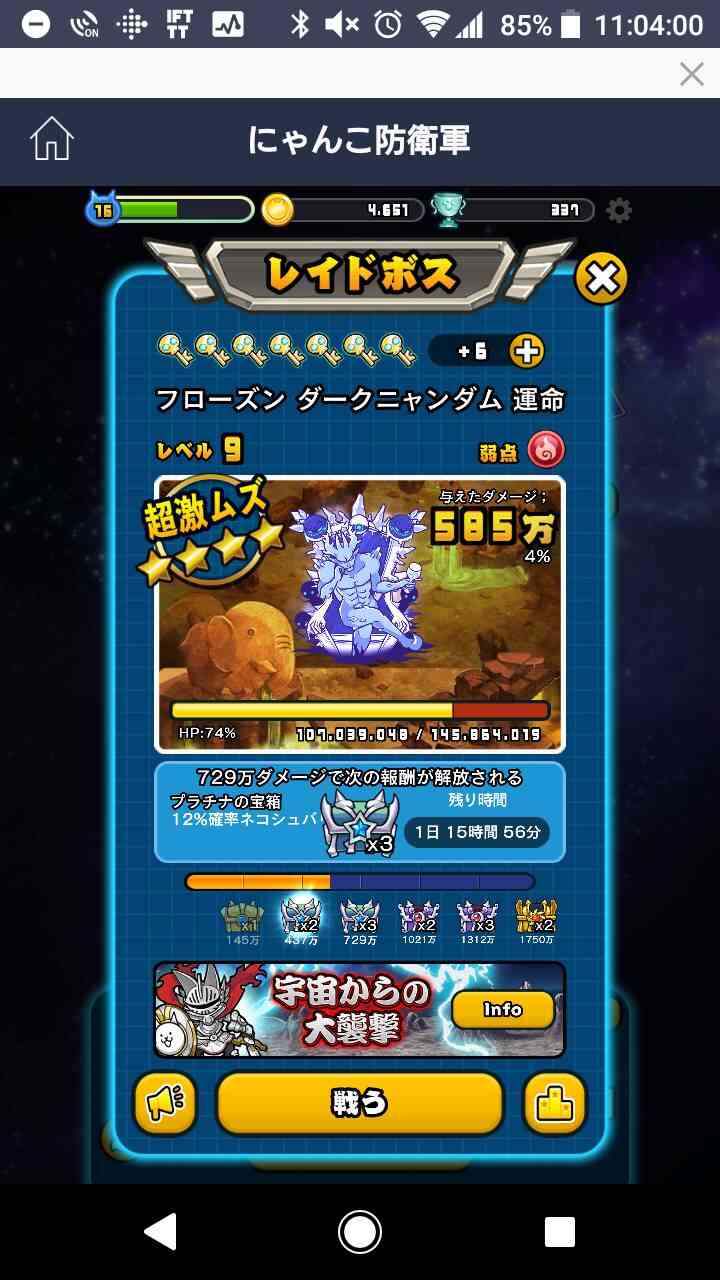Go to the home icon in the header

[52, 139]
